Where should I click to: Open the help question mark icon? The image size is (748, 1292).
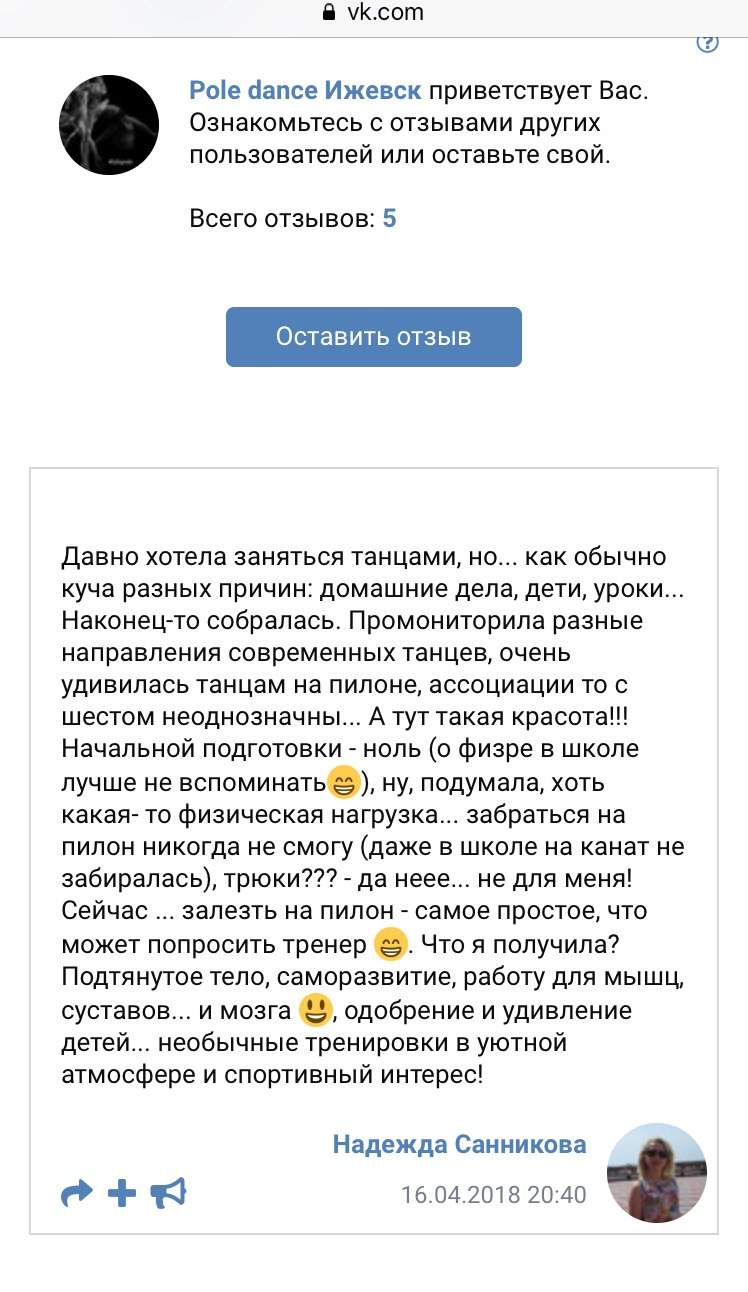pos(707,42)
